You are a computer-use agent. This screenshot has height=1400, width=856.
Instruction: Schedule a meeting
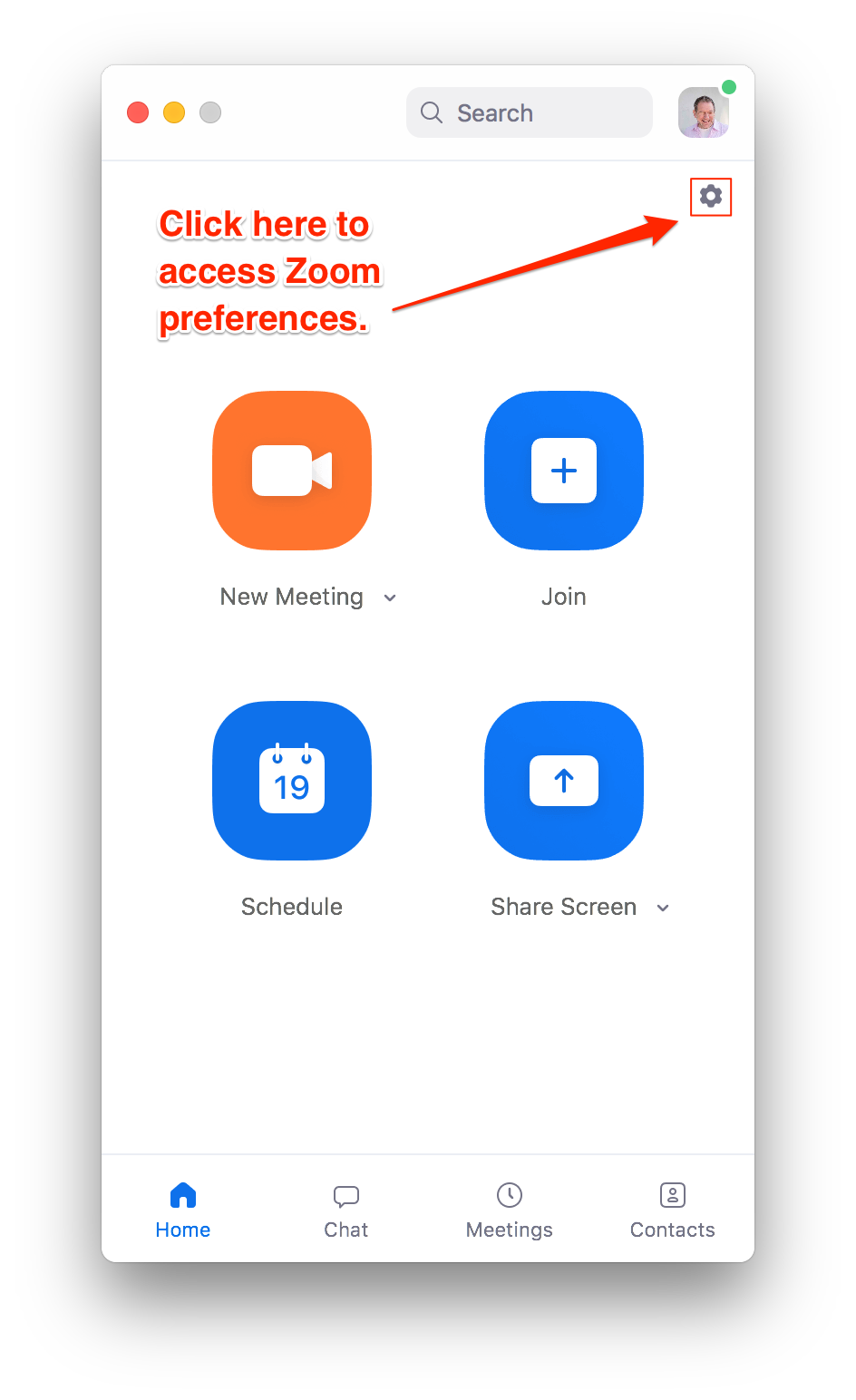292,781
